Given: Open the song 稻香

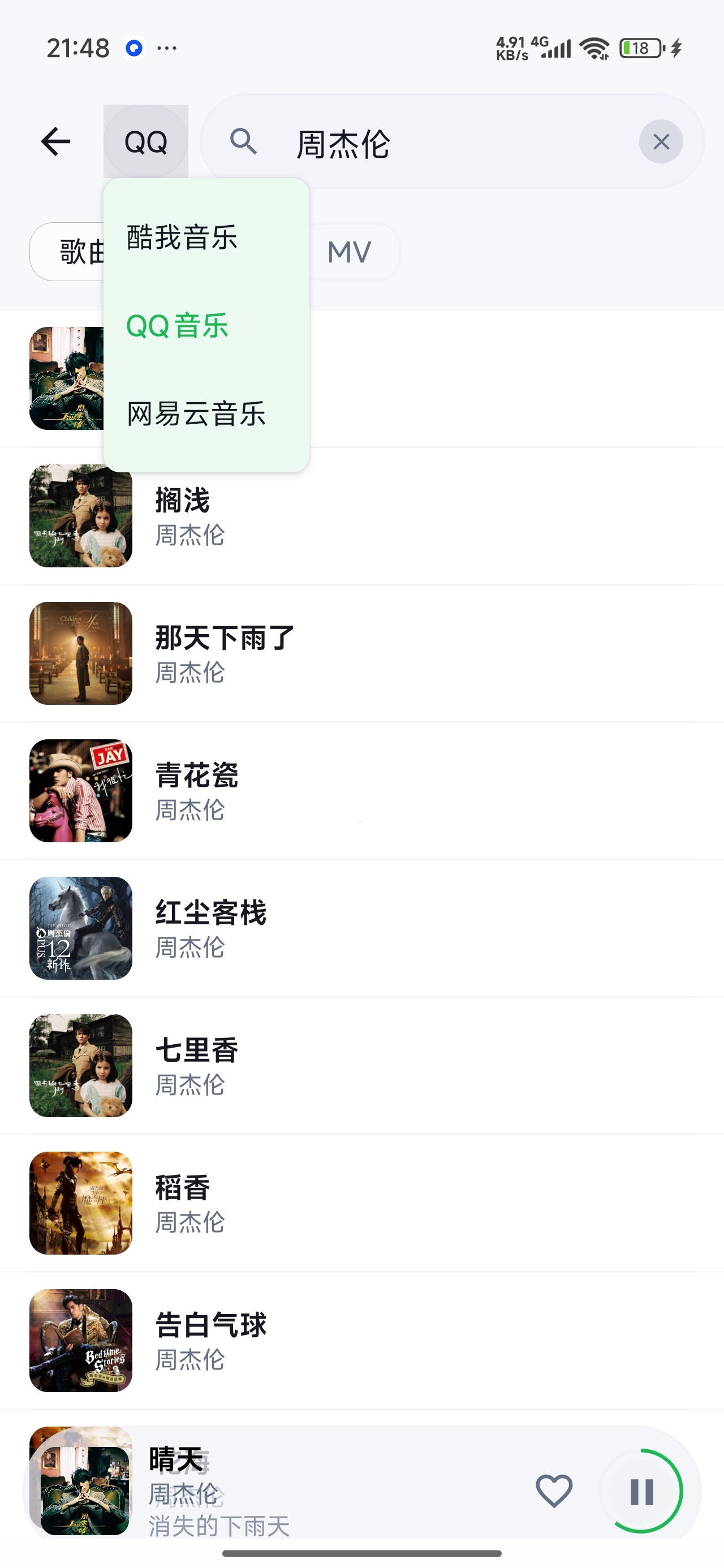Looking at the screenshot, I should (x=361, y=1203).
